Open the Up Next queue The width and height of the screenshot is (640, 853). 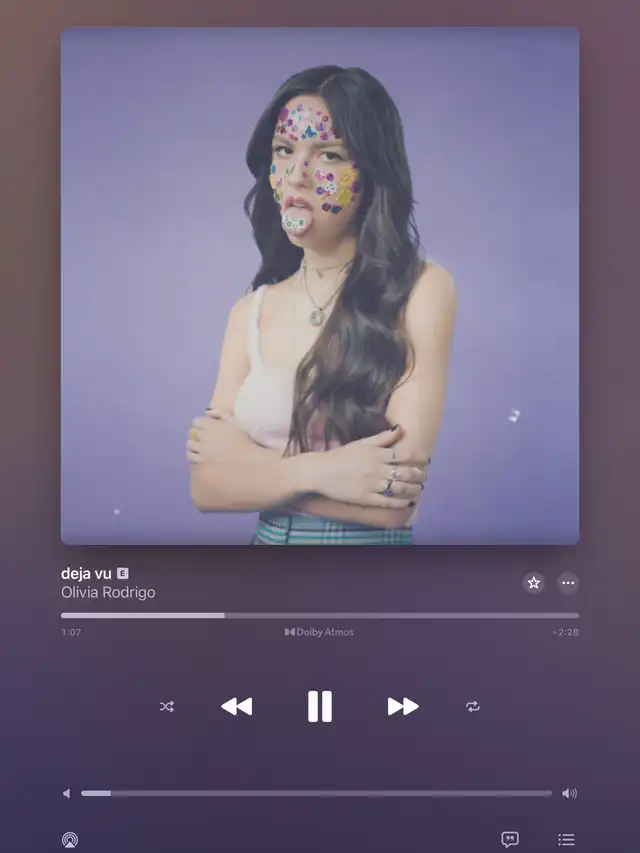[x=567, y=839]
